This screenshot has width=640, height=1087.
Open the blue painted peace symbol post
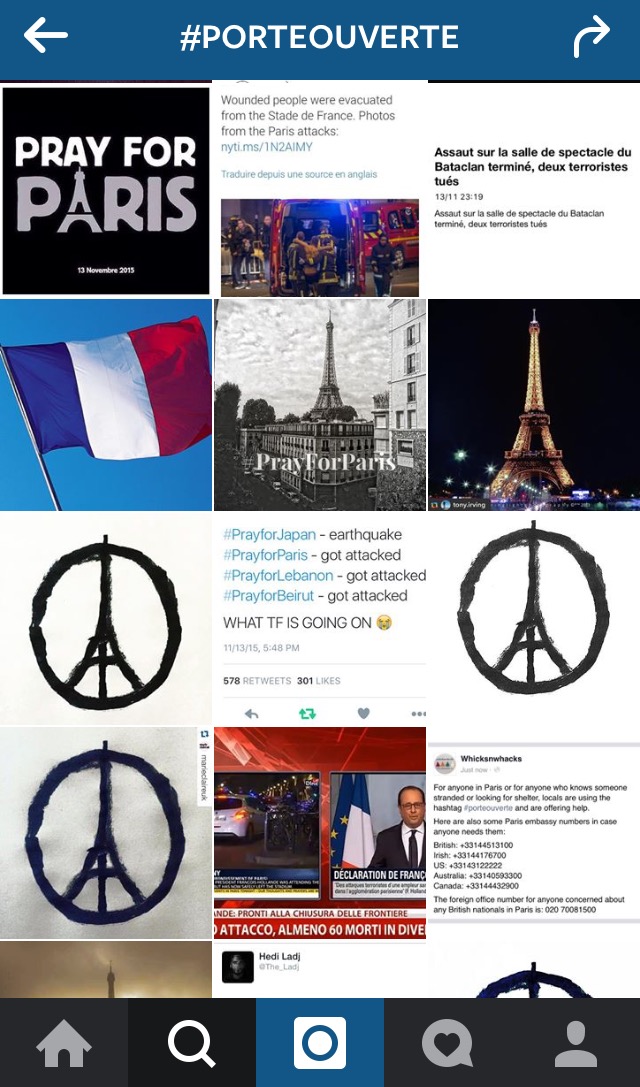pyautogui.click(x=106, y=832)
